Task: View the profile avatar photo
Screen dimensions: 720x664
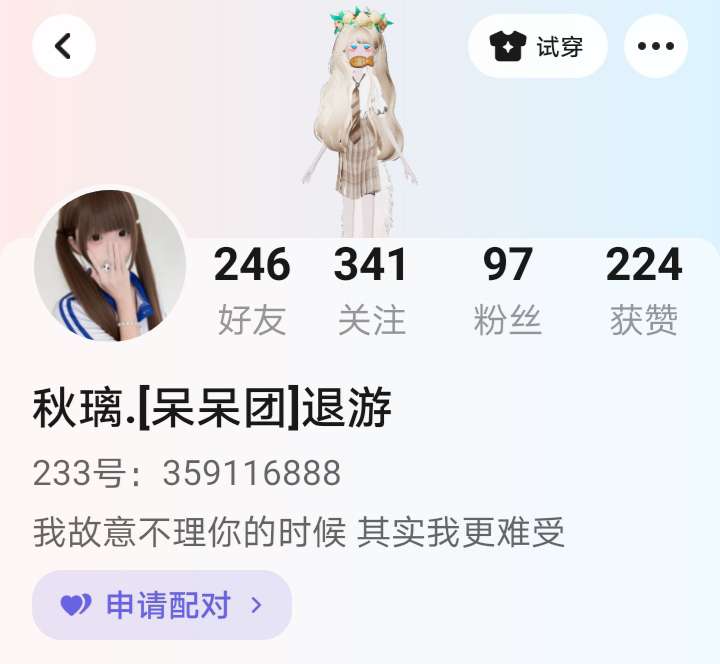Action: tap(110, 266)
